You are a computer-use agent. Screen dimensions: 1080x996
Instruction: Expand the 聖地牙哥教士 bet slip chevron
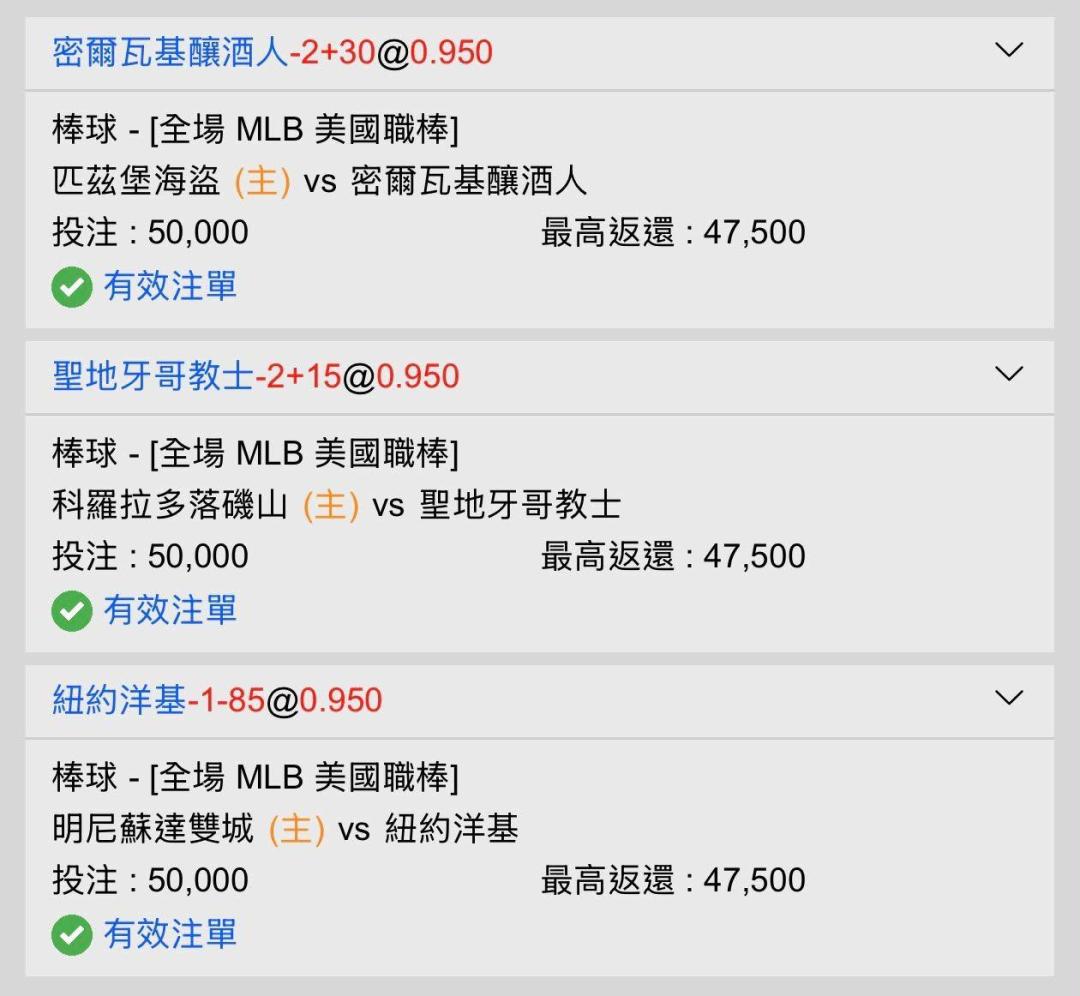pos(1009,373)
